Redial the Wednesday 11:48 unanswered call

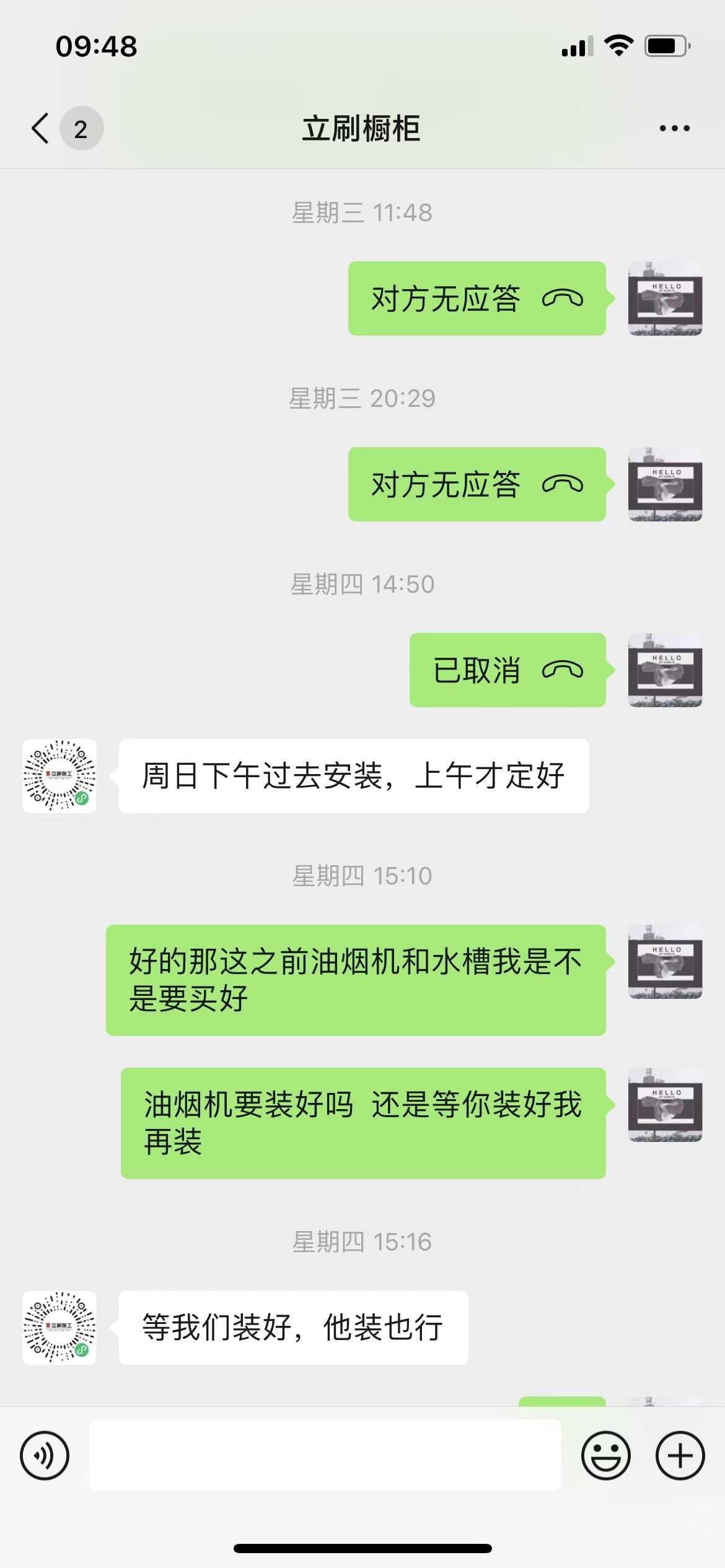476,298
